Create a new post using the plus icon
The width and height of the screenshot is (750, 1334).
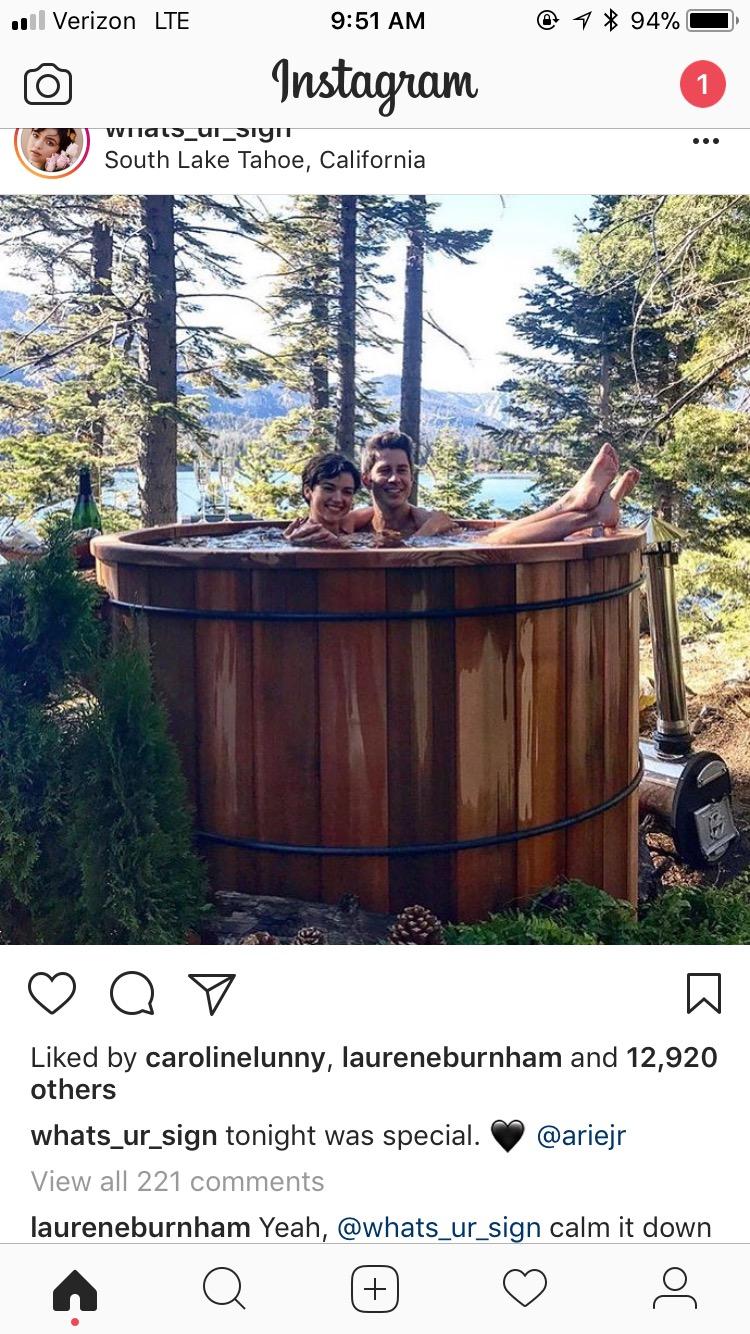pyautogui.click(x=374, y=1290)
